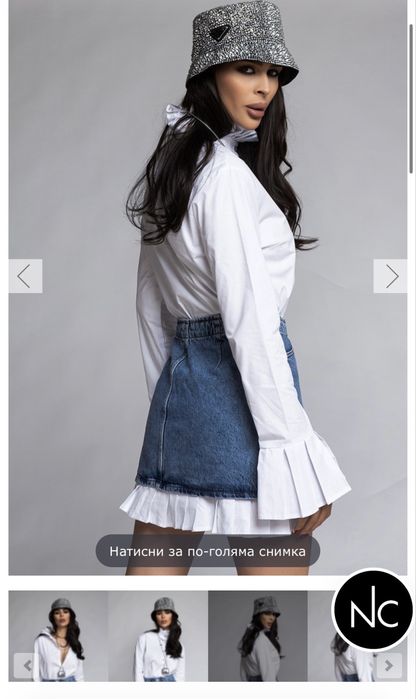Select the first thumbnail with open white shirt

click(58, 636)
